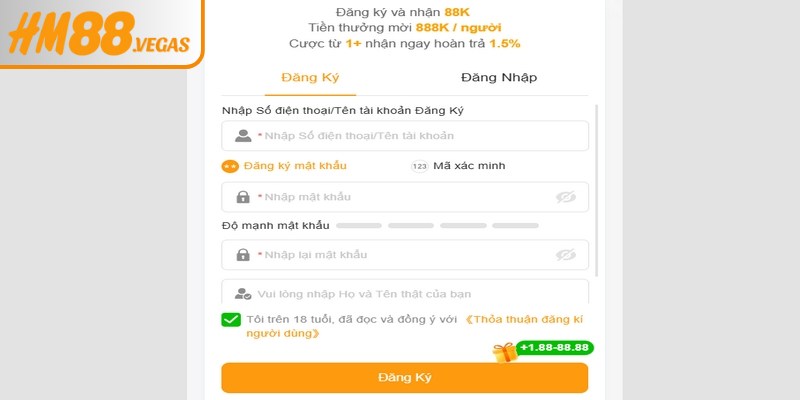Switch to the Đăng Nhập tab

[x=498, y=77]
